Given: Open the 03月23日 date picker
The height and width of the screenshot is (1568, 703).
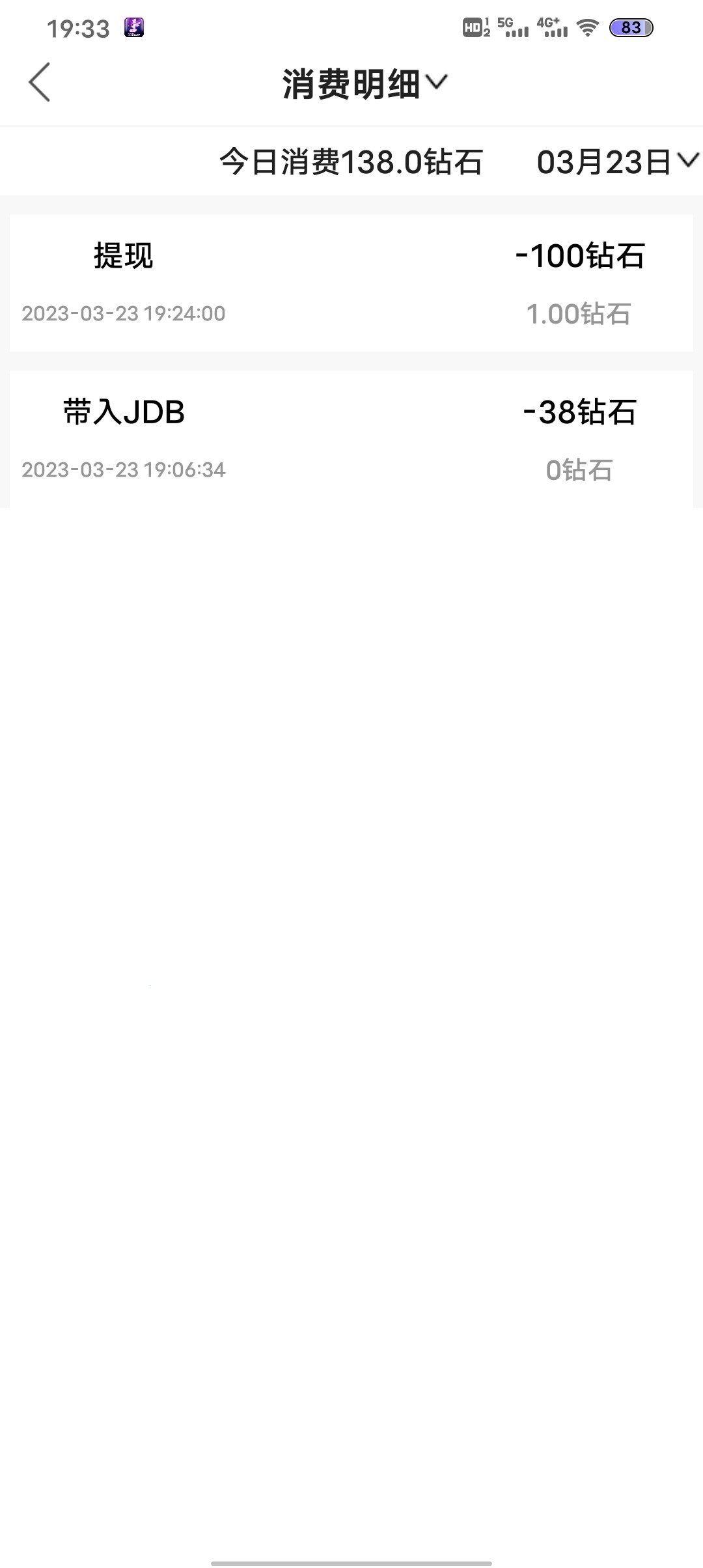Looking at the screenshot, I should pyautogui.click(x=617, y=162).
